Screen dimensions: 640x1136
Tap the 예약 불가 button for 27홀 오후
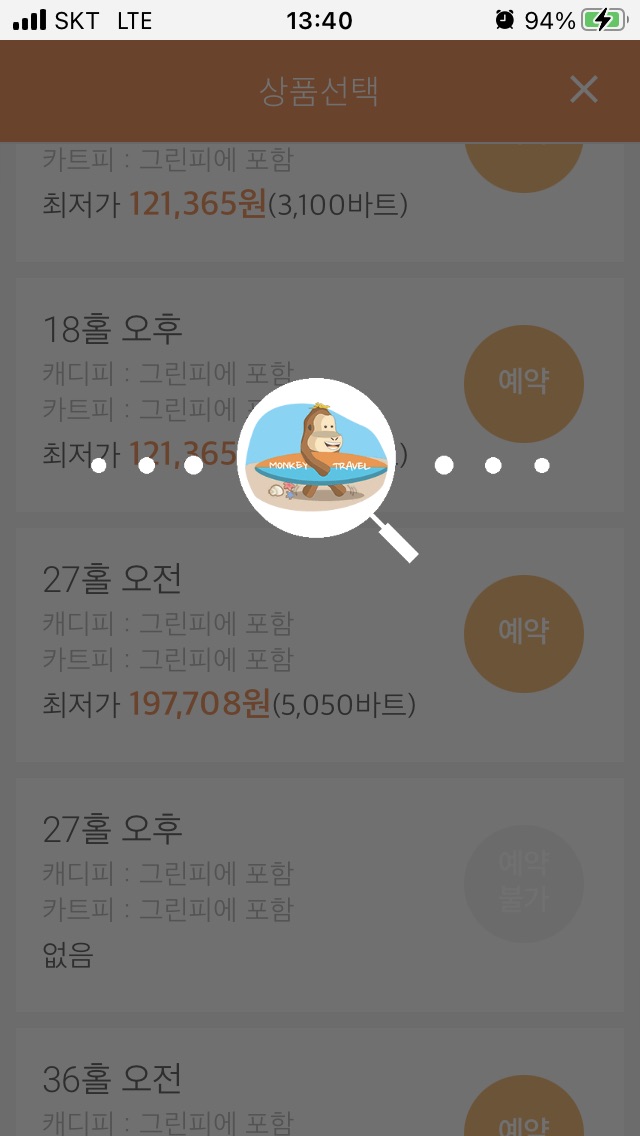(523, 884)
